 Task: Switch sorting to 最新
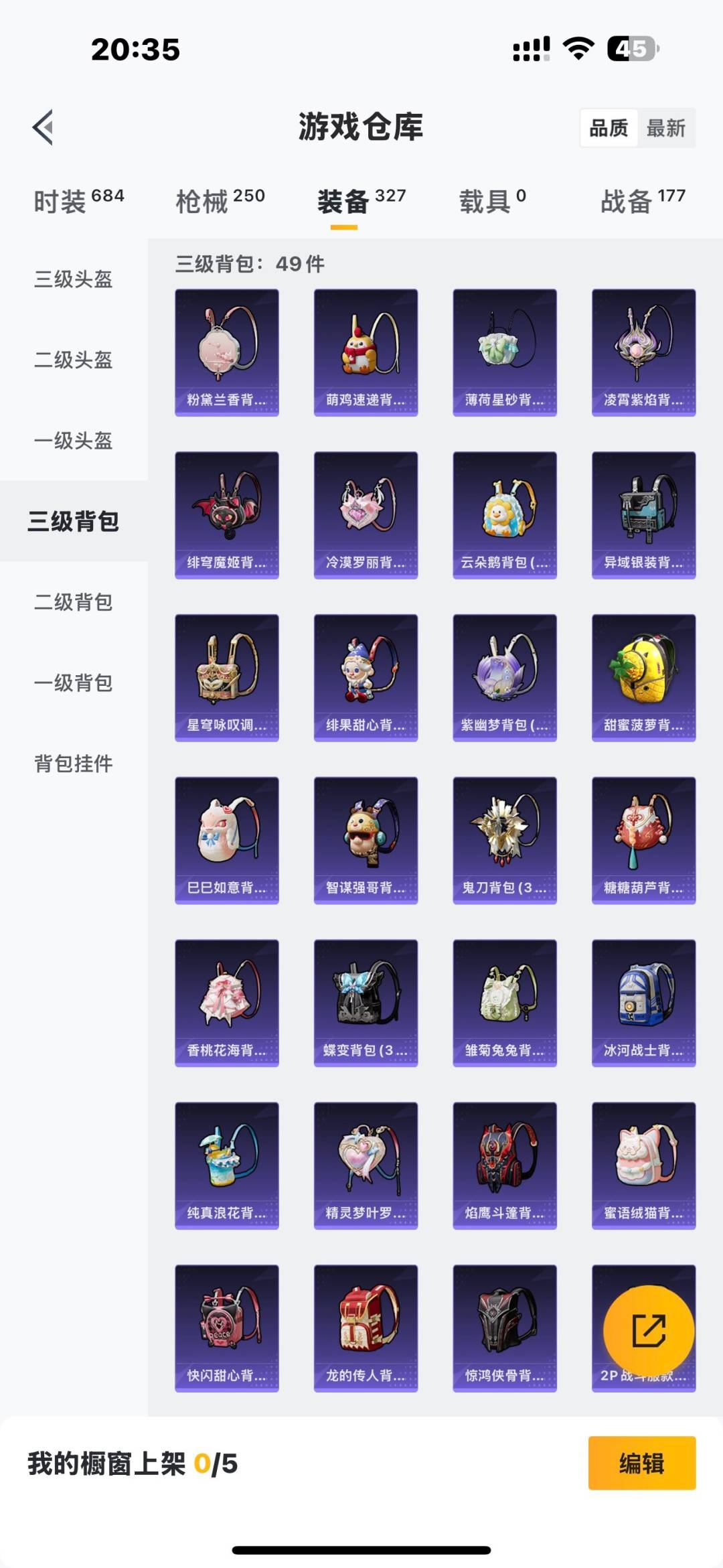(x=667, y=128)
